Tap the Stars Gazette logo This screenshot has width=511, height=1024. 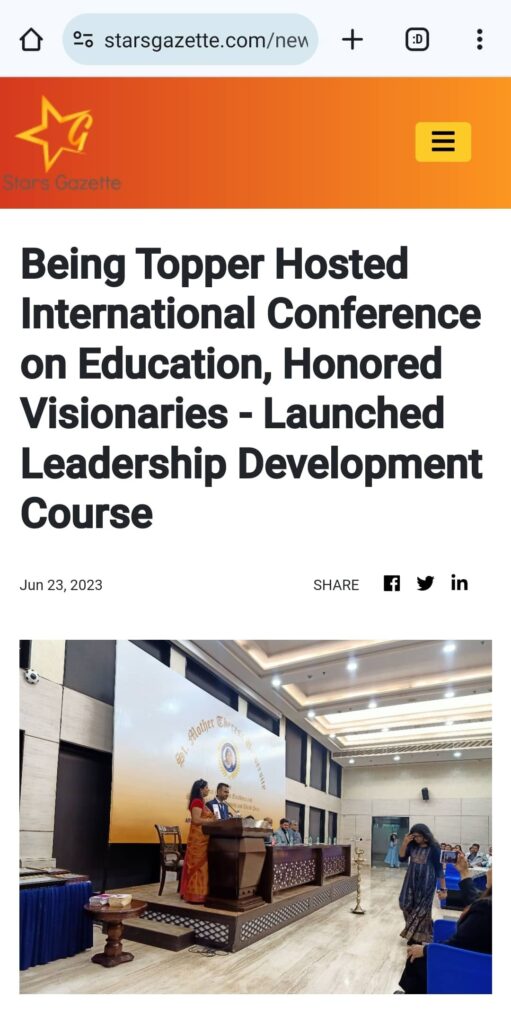(x=61, y=144)
